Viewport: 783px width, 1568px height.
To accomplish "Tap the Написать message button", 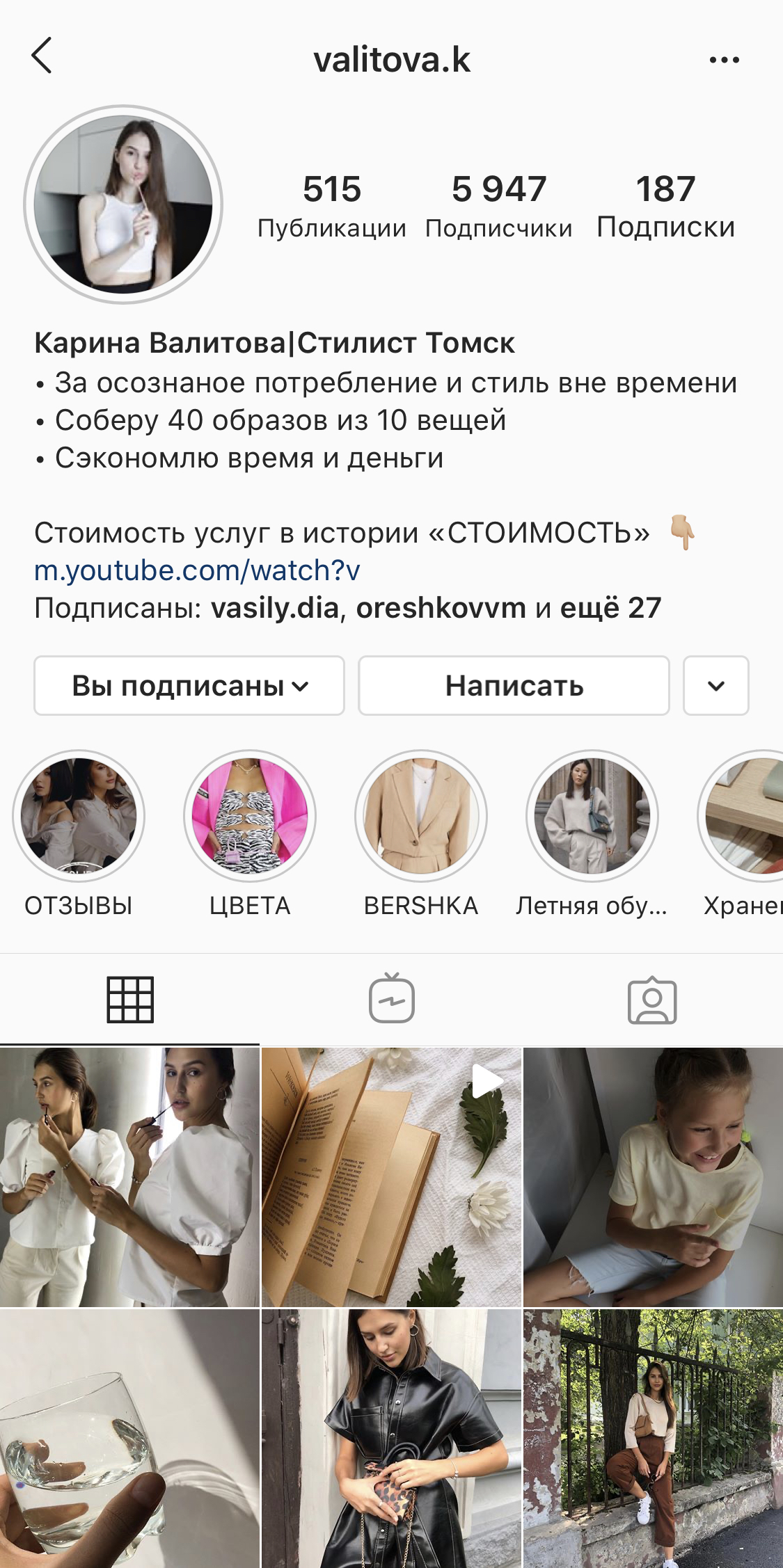I will (514, 686).
